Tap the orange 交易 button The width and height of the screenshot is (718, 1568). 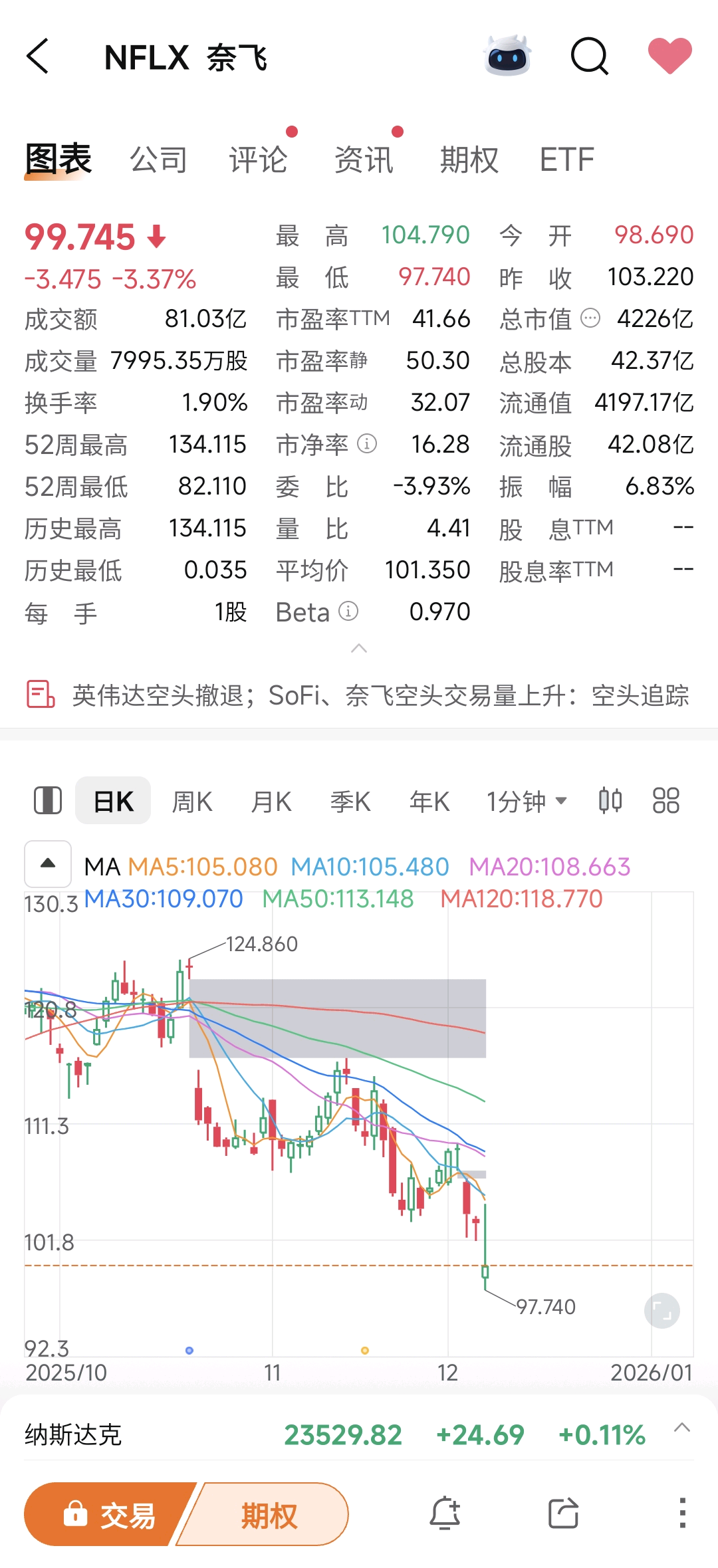pyautogui.click(x=110, y=1515)
